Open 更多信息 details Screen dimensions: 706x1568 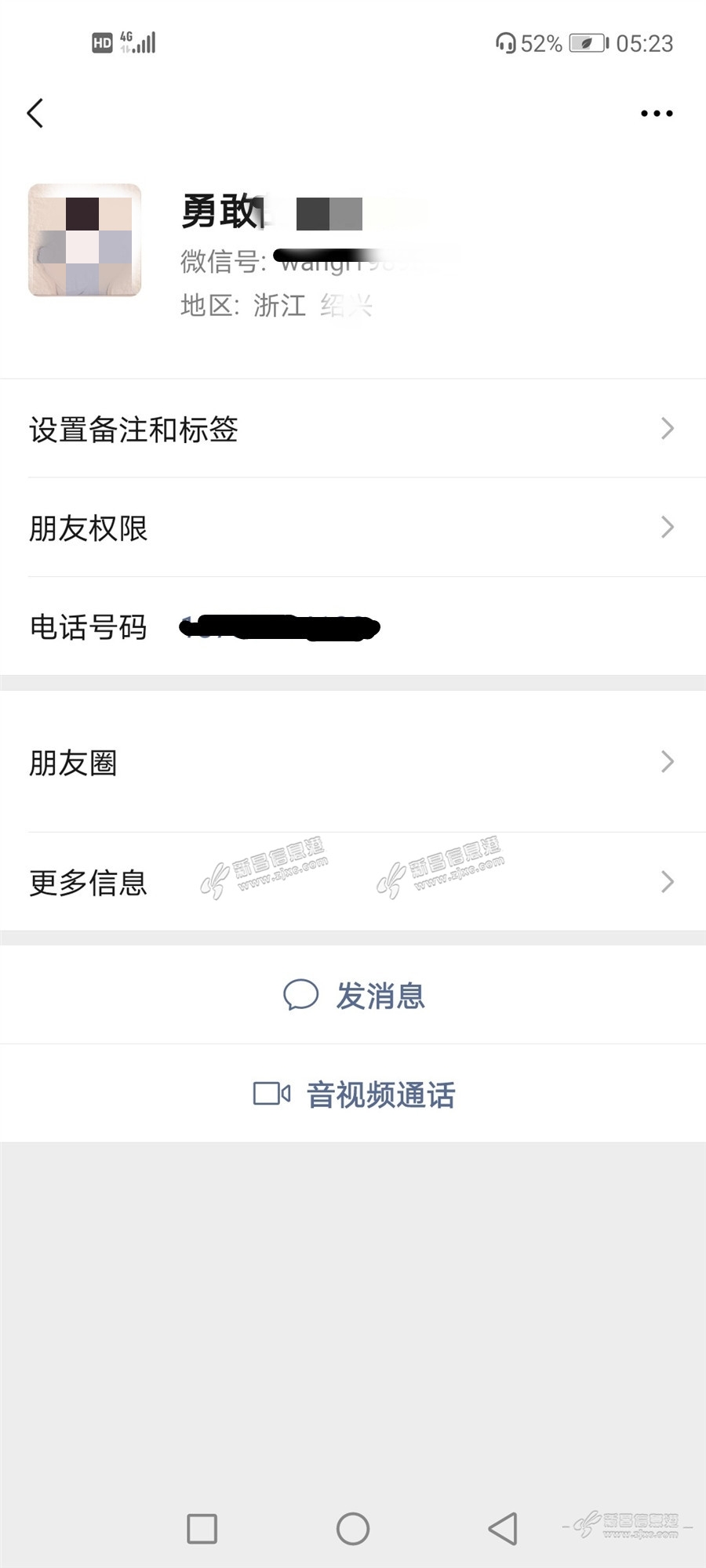pos(353,882)
